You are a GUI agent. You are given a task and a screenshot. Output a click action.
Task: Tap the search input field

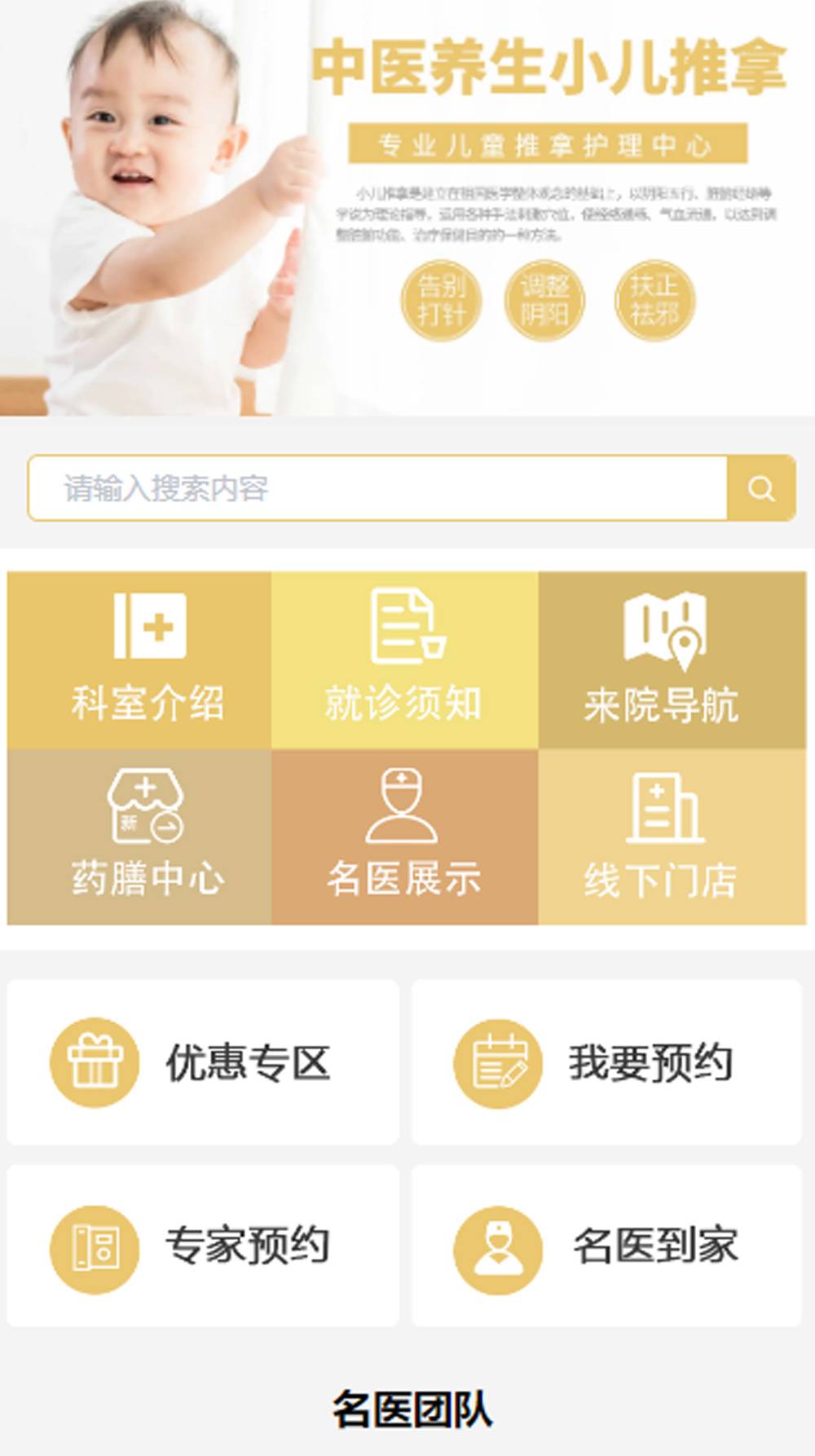pyautogui.click(x=377, y=488)
